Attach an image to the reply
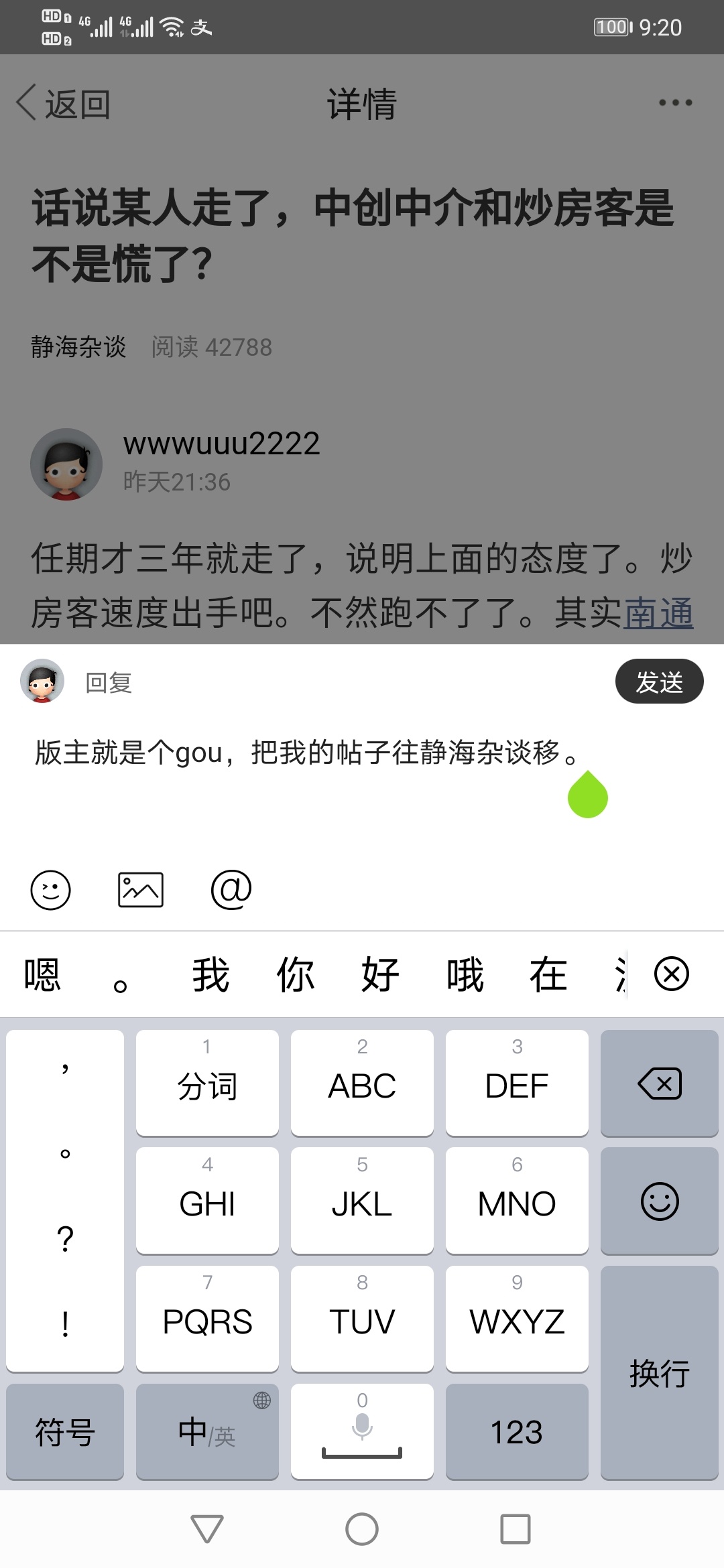This screenshot has width=724, height=1568. tap(141, 890)
